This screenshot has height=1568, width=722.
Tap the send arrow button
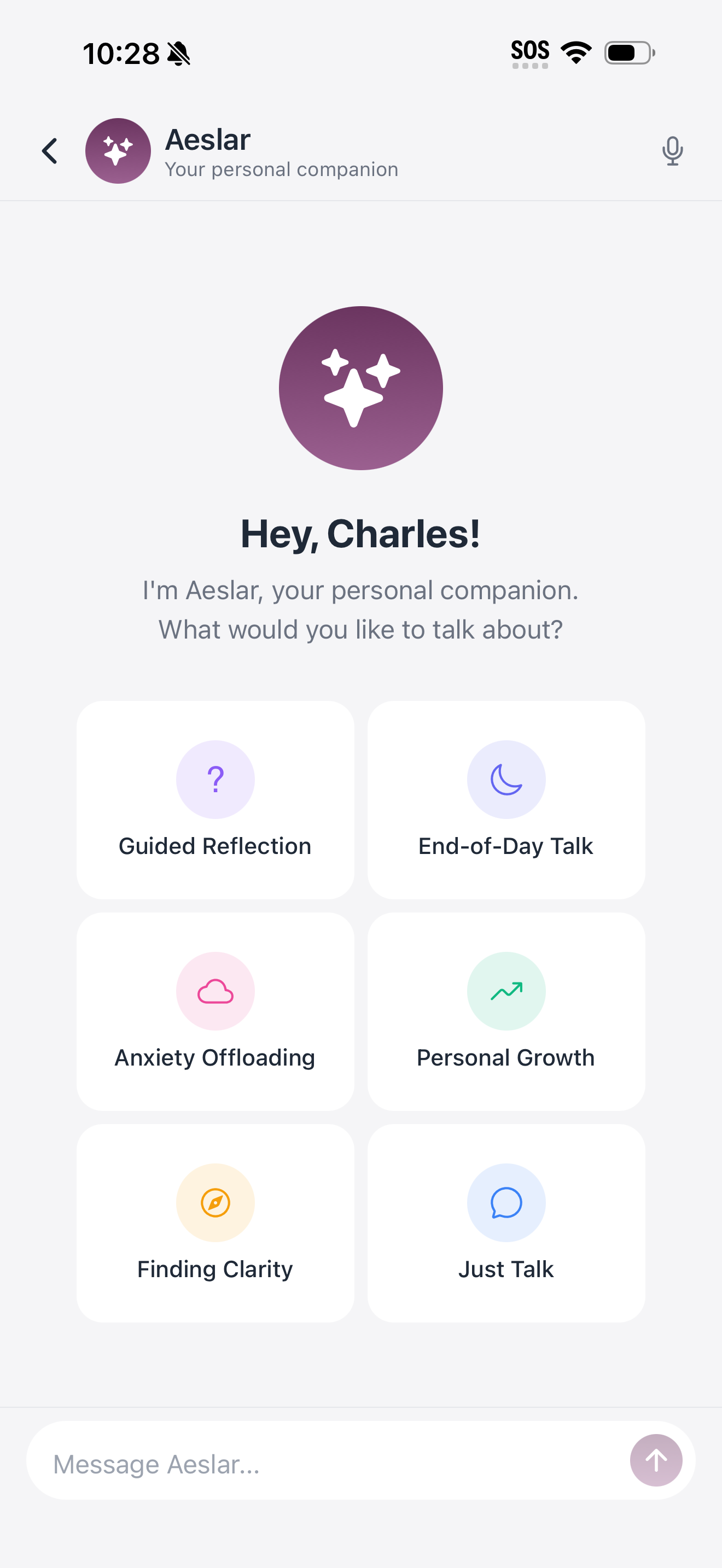[656, 1460]
